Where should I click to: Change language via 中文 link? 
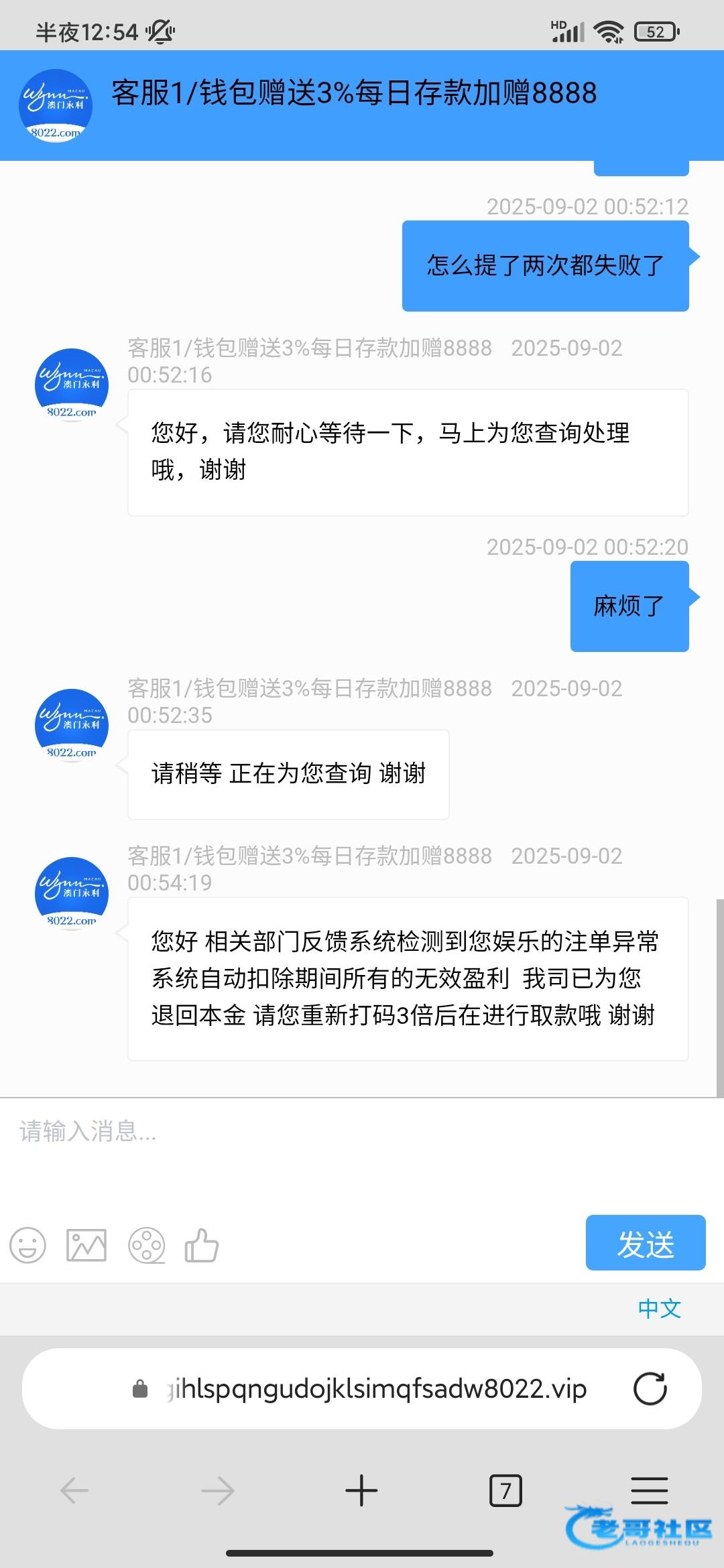pyautogui.click(x=660, y=1308)
